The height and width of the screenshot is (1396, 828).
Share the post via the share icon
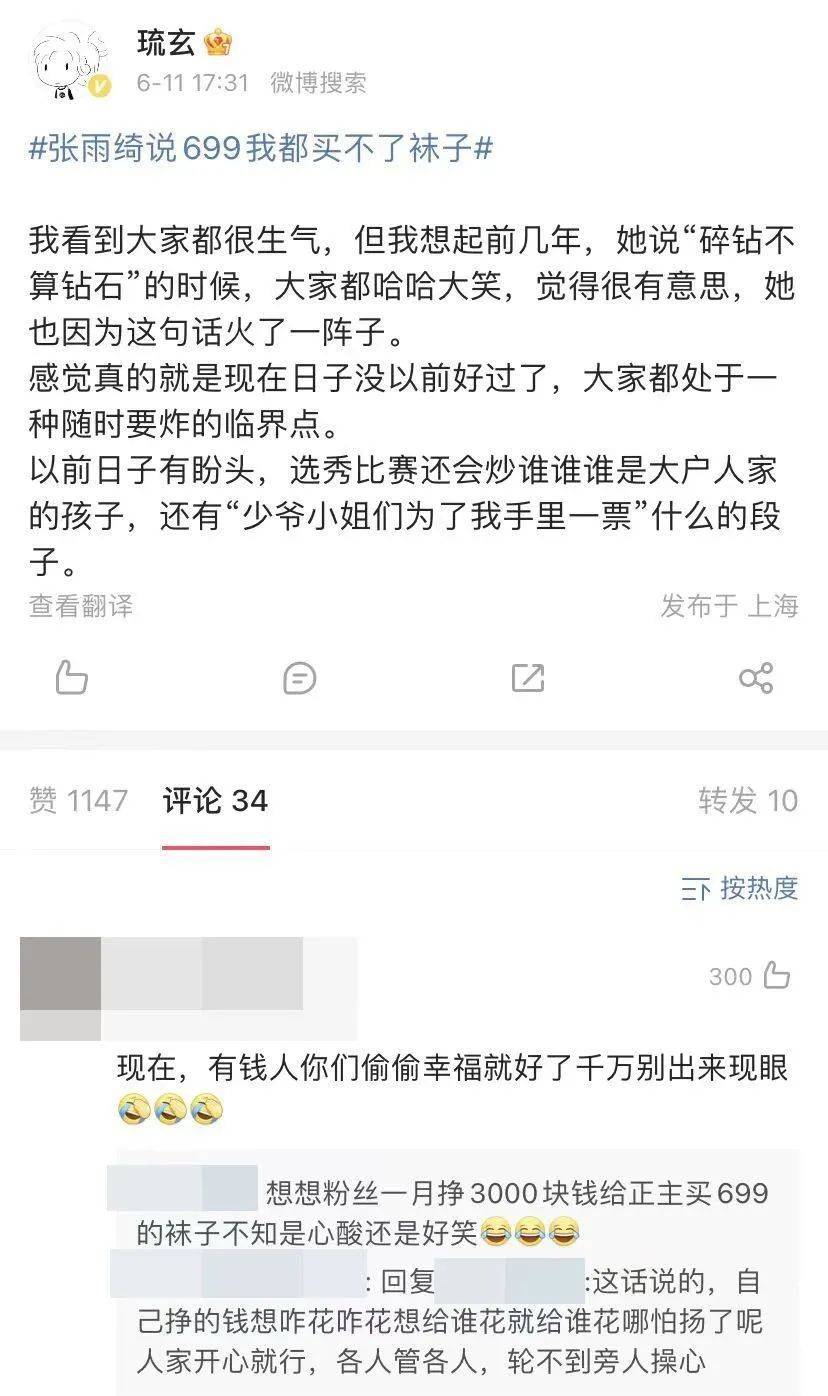(x=756, y=677)
